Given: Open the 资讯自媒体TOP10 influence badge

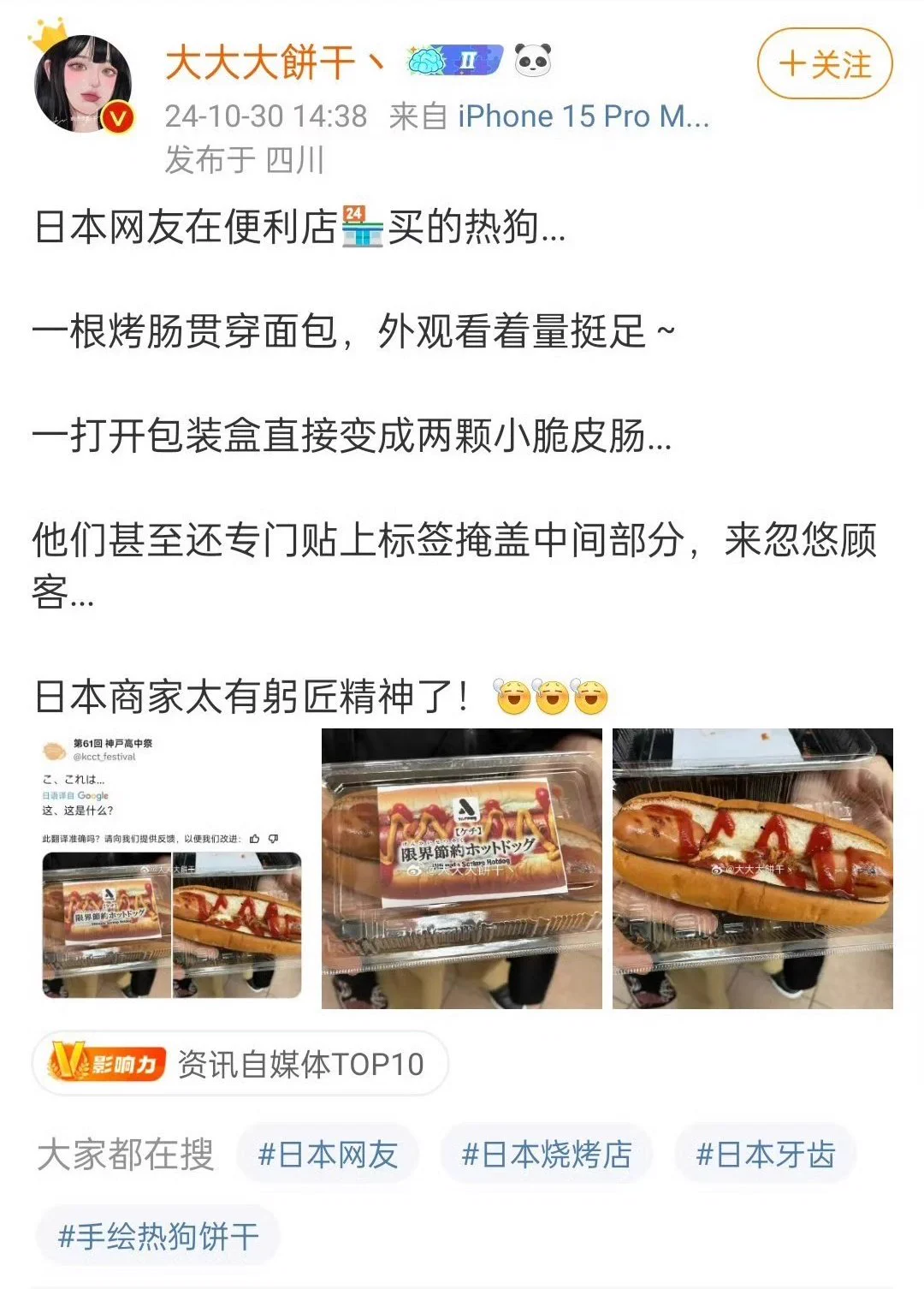Looking at the screenshot, I should (240, 1064).
